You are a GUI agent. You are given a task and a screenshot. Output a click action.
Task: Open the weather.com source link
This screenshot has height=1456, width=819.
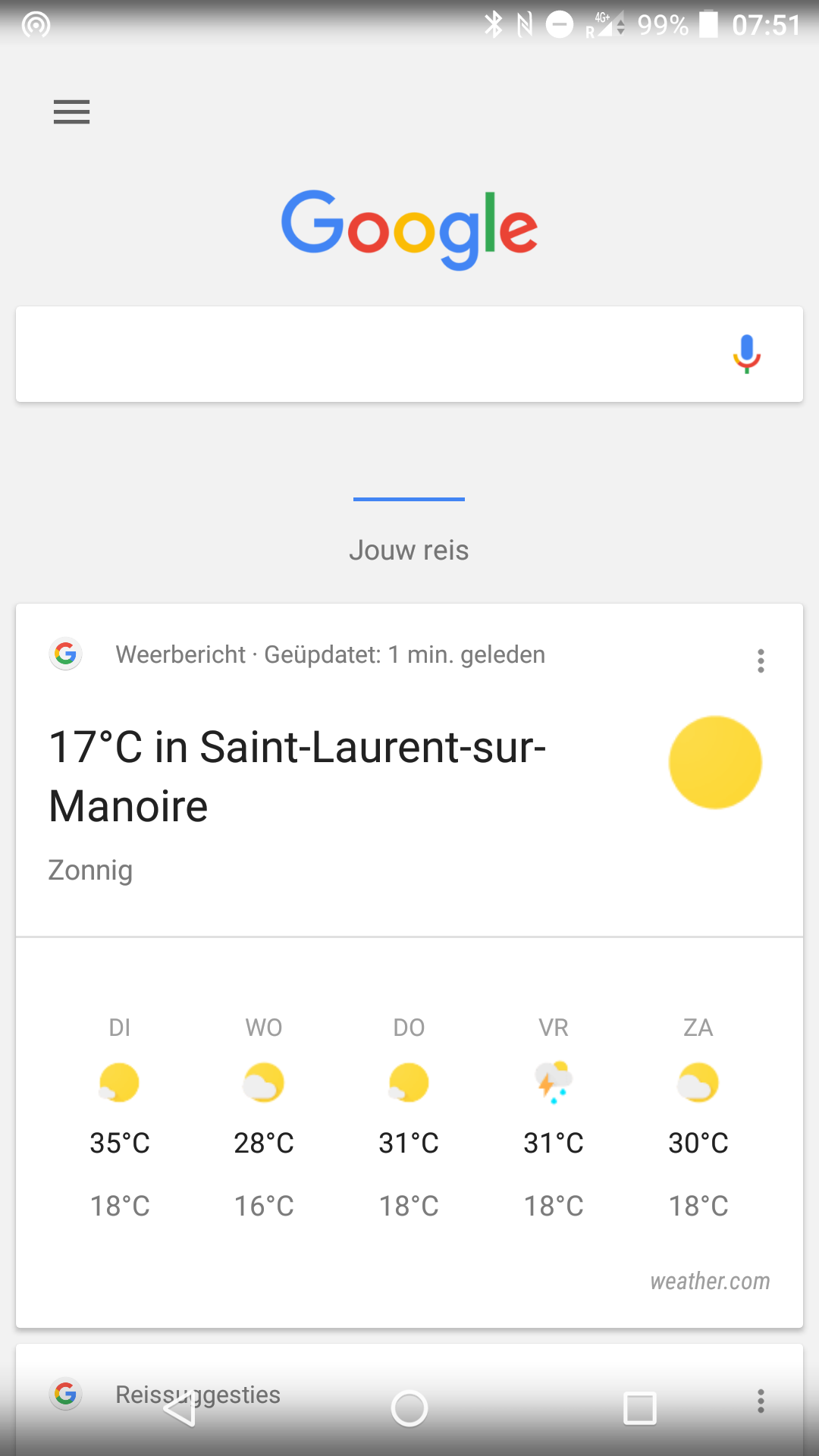710,1281
